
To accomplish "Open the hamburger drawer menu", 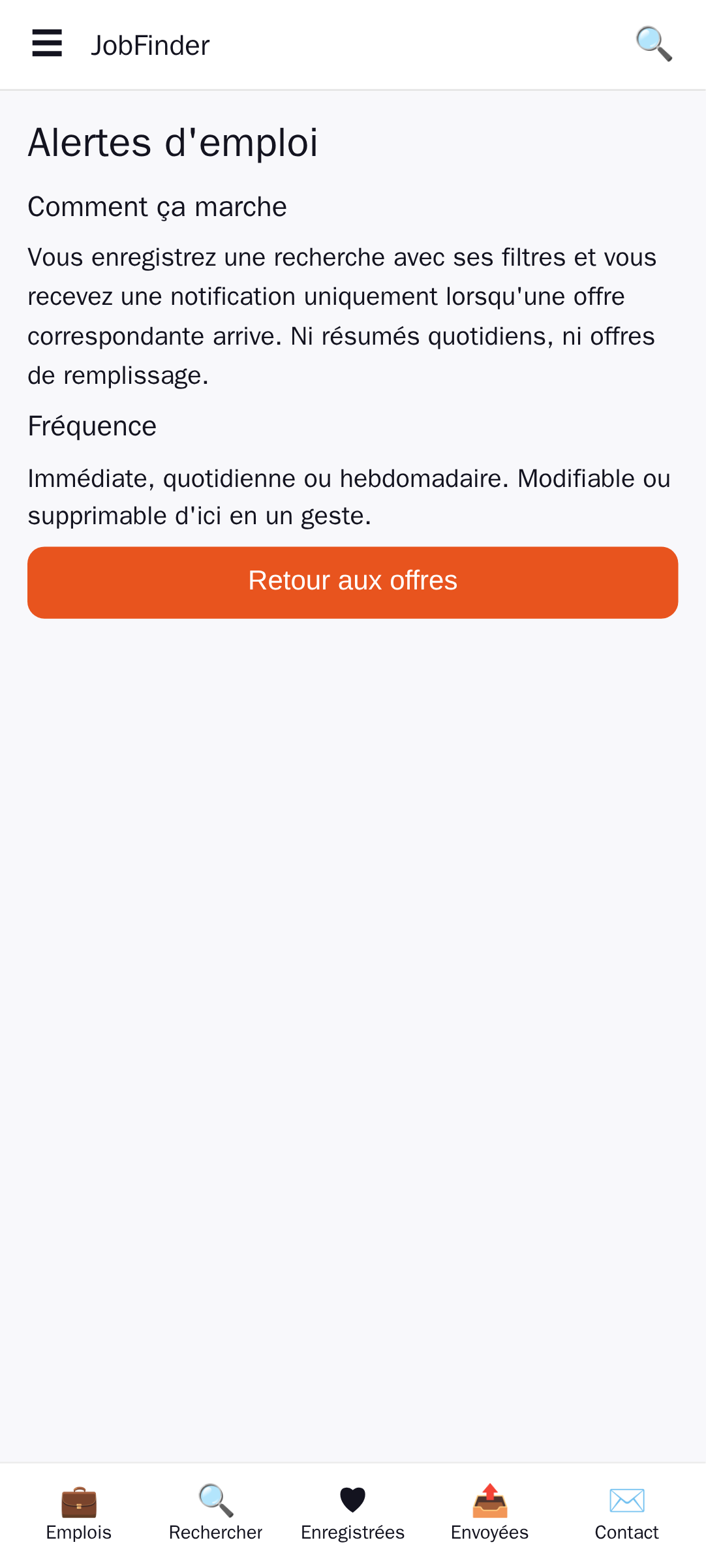I will click(47, 44).
